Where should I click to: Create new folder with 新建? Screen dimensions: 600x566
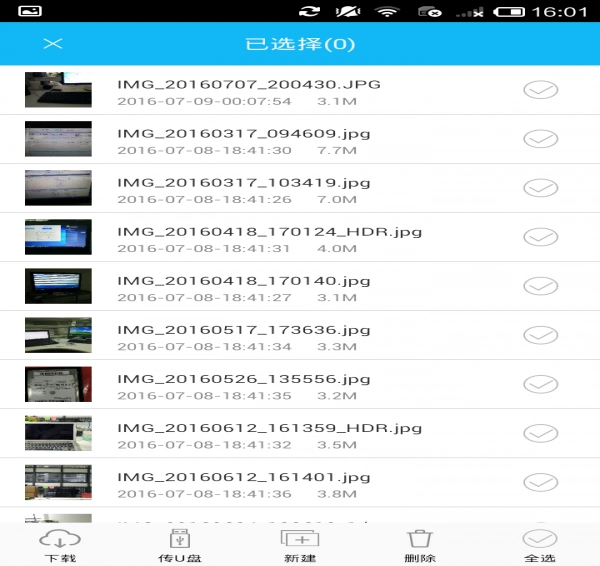(x=300, y=545)
